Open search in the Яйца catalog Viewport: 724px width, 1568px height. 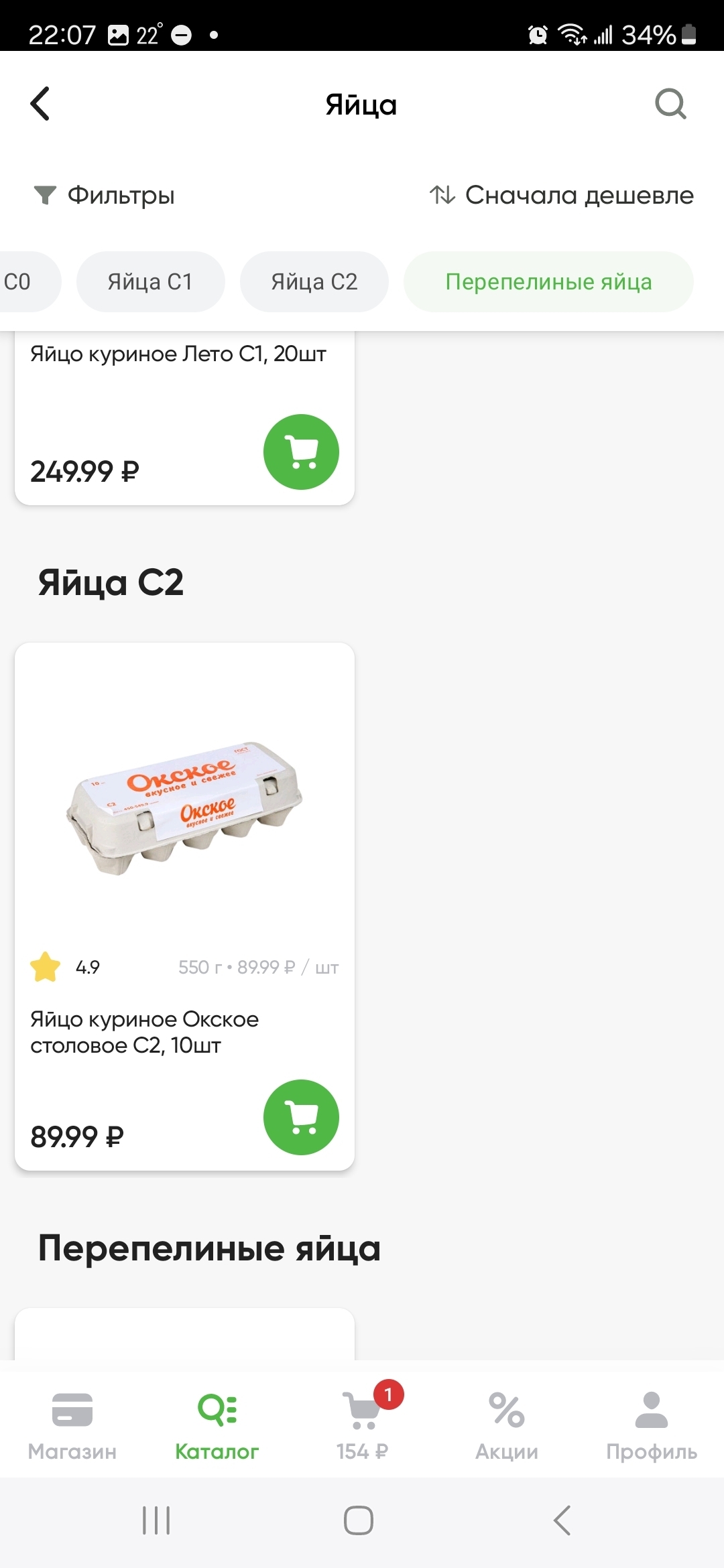[x=670, y=105]
